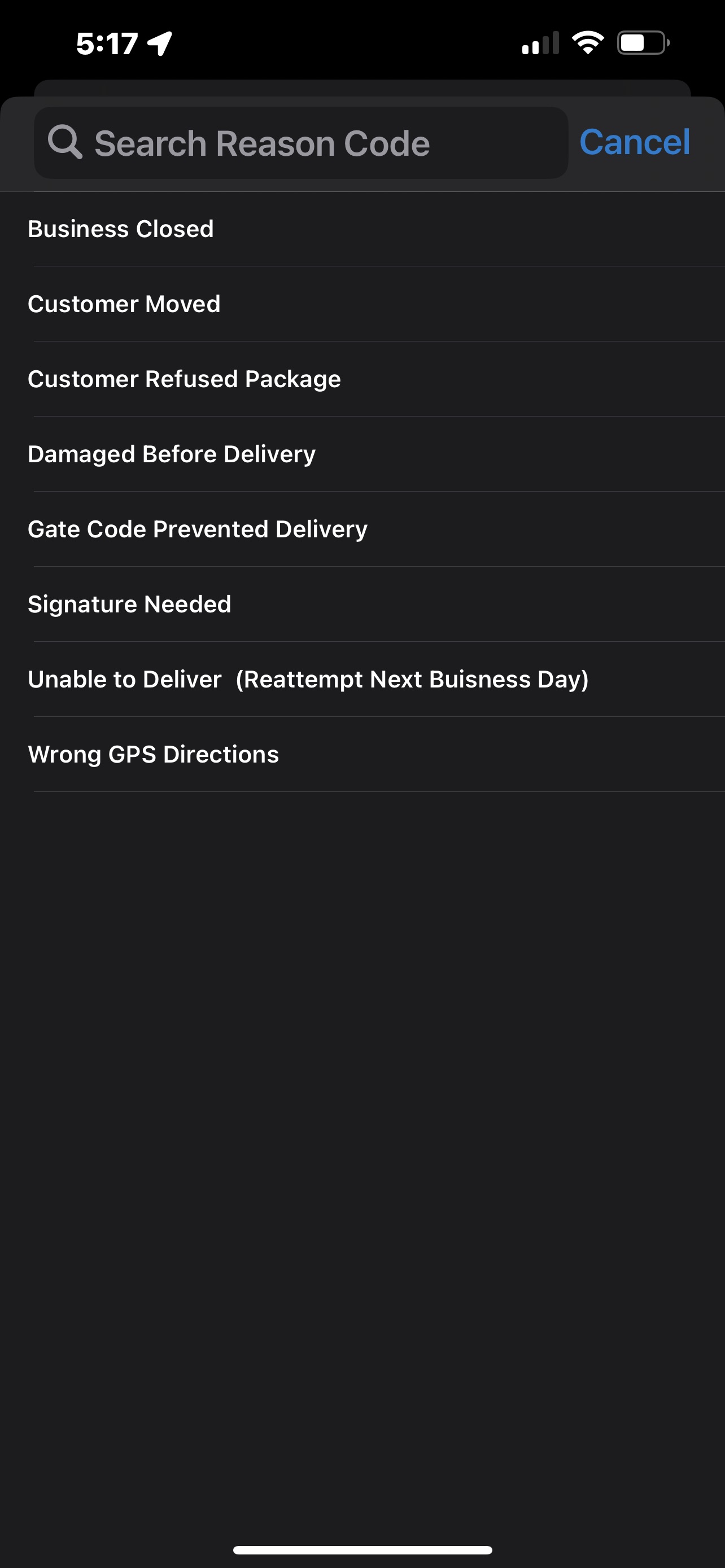The height and width of the screenshot is (1568, 725).
Task: Cancel the reason code search
Action: (634, 142)
